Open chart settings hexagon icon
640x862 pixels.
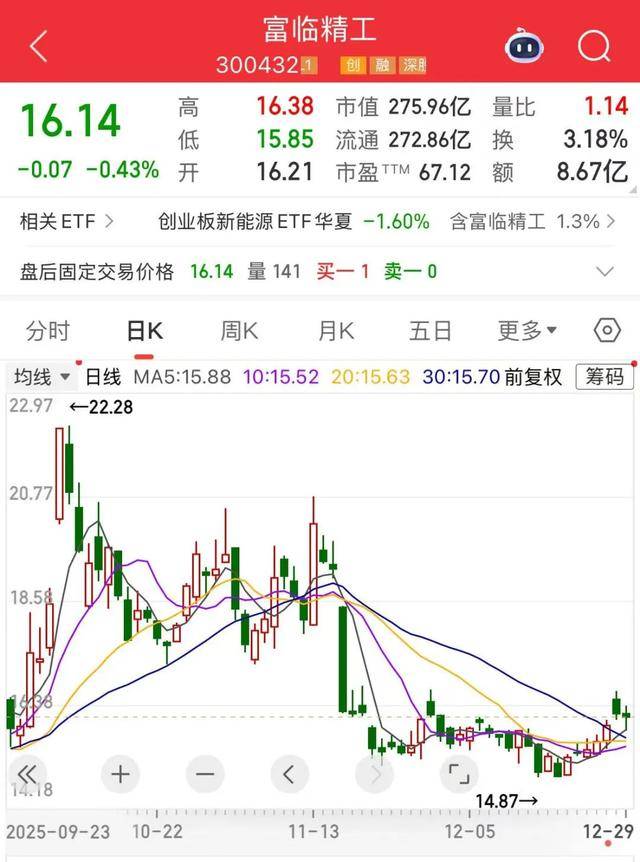606,331
